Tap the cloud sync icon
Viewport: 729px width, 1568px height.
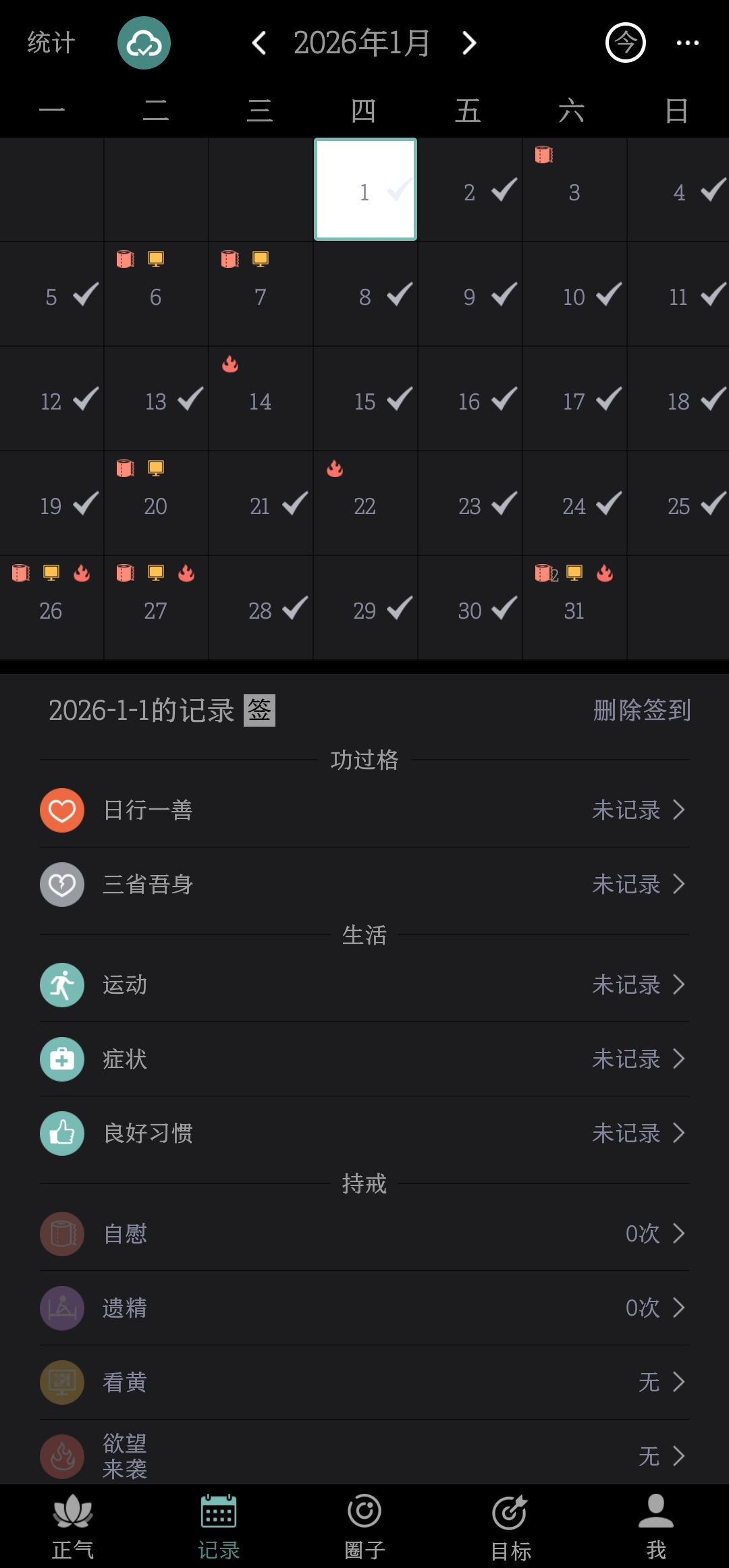(144, 43)
